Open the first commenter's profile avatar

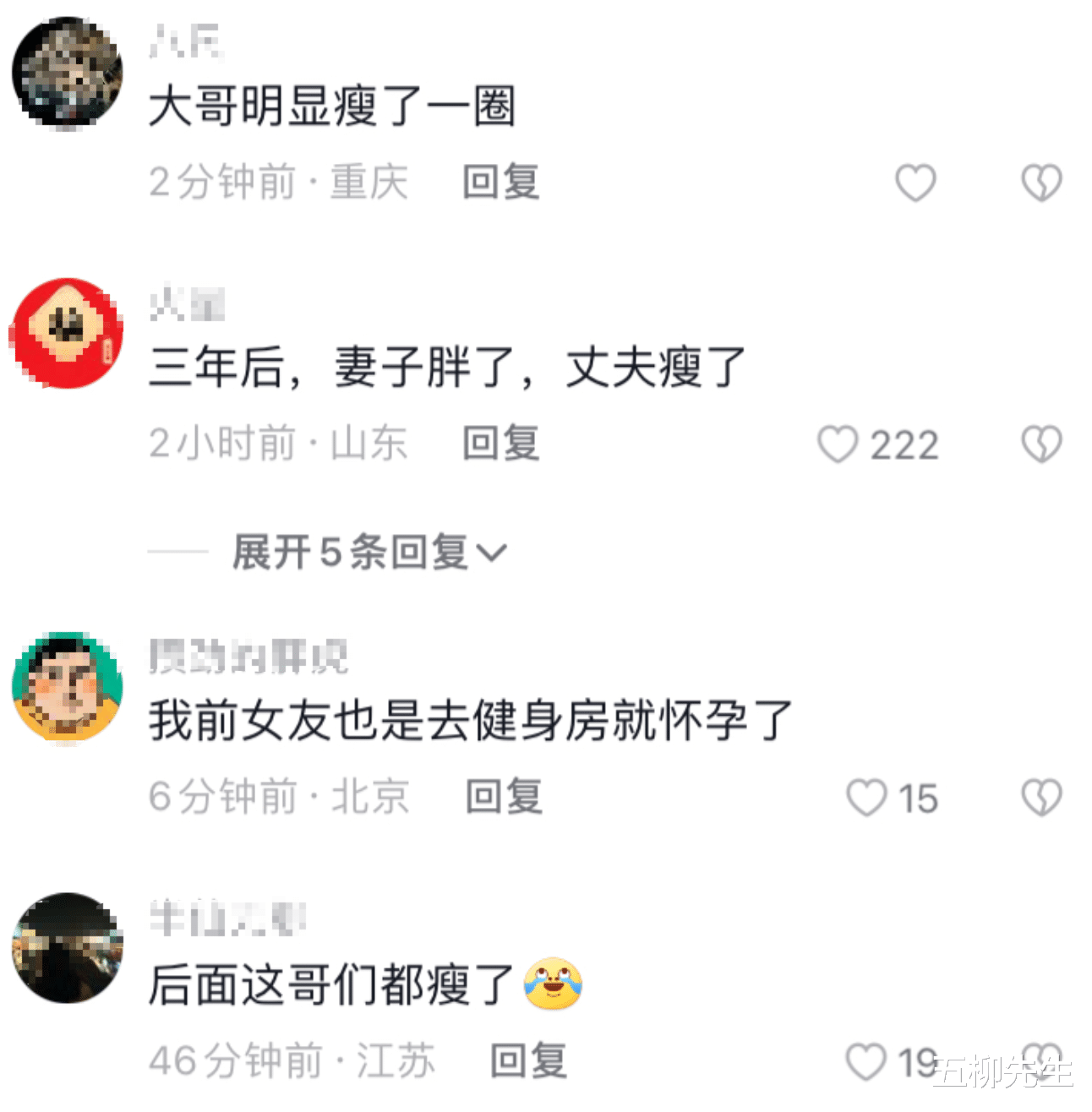65,73
